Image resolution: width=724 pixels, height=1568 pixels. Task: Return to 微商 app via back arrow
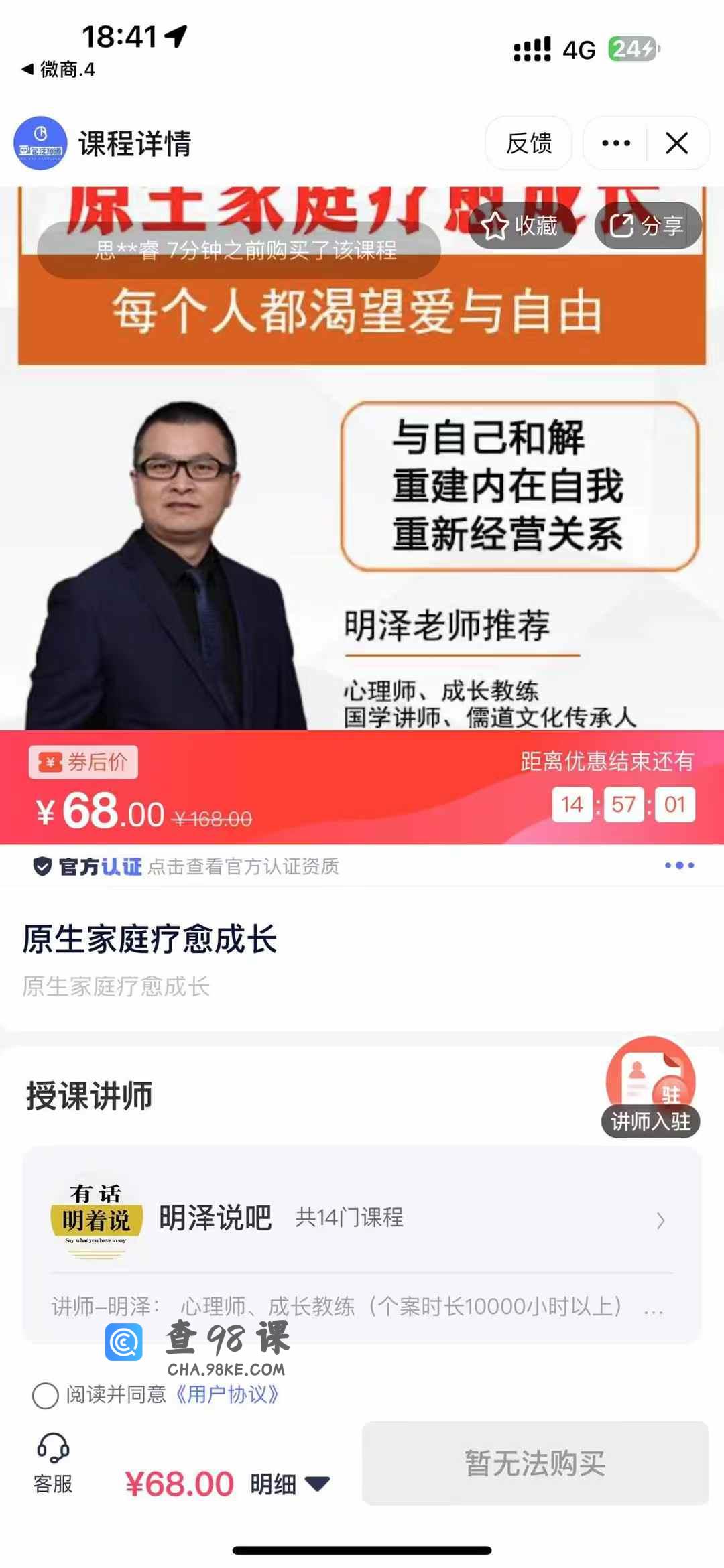pos(58,69)
